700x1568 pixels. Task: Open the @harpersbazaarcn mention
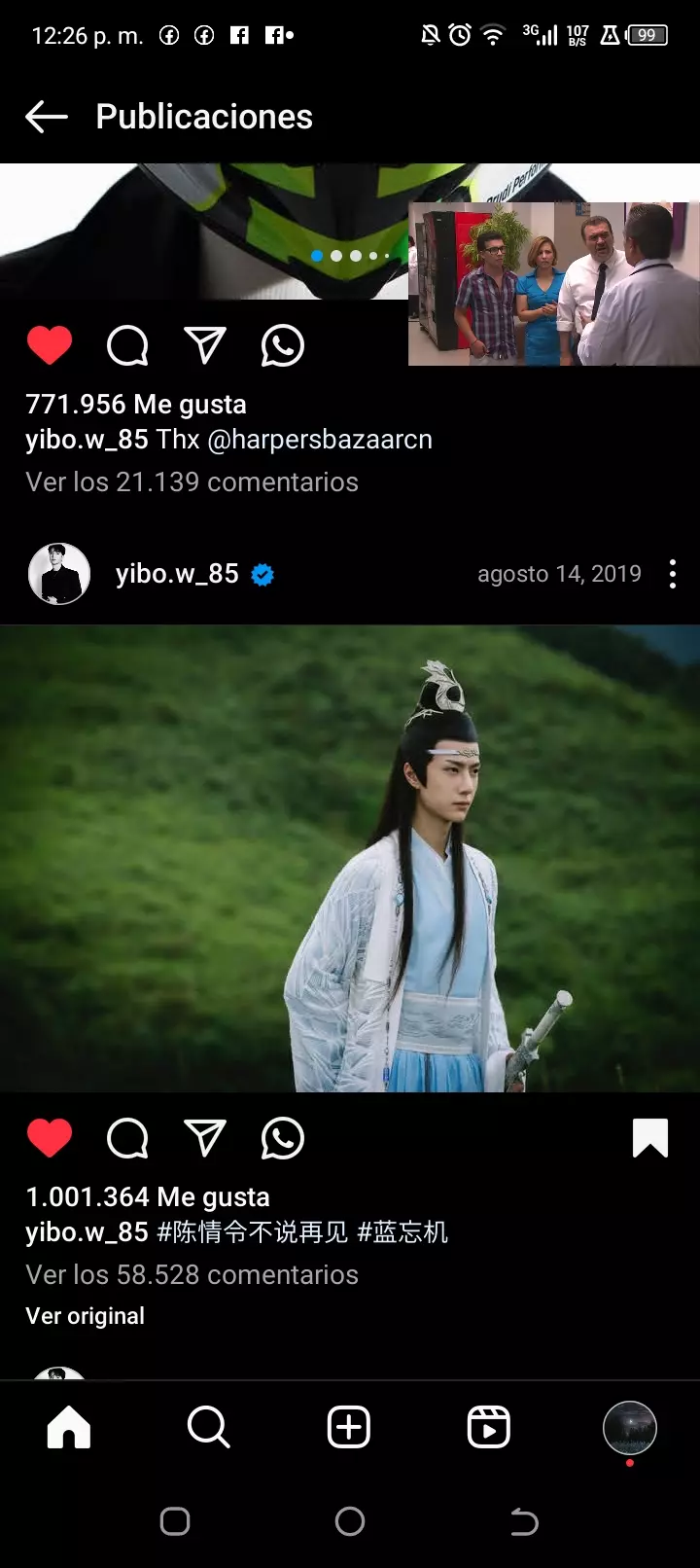coord(320,440)
